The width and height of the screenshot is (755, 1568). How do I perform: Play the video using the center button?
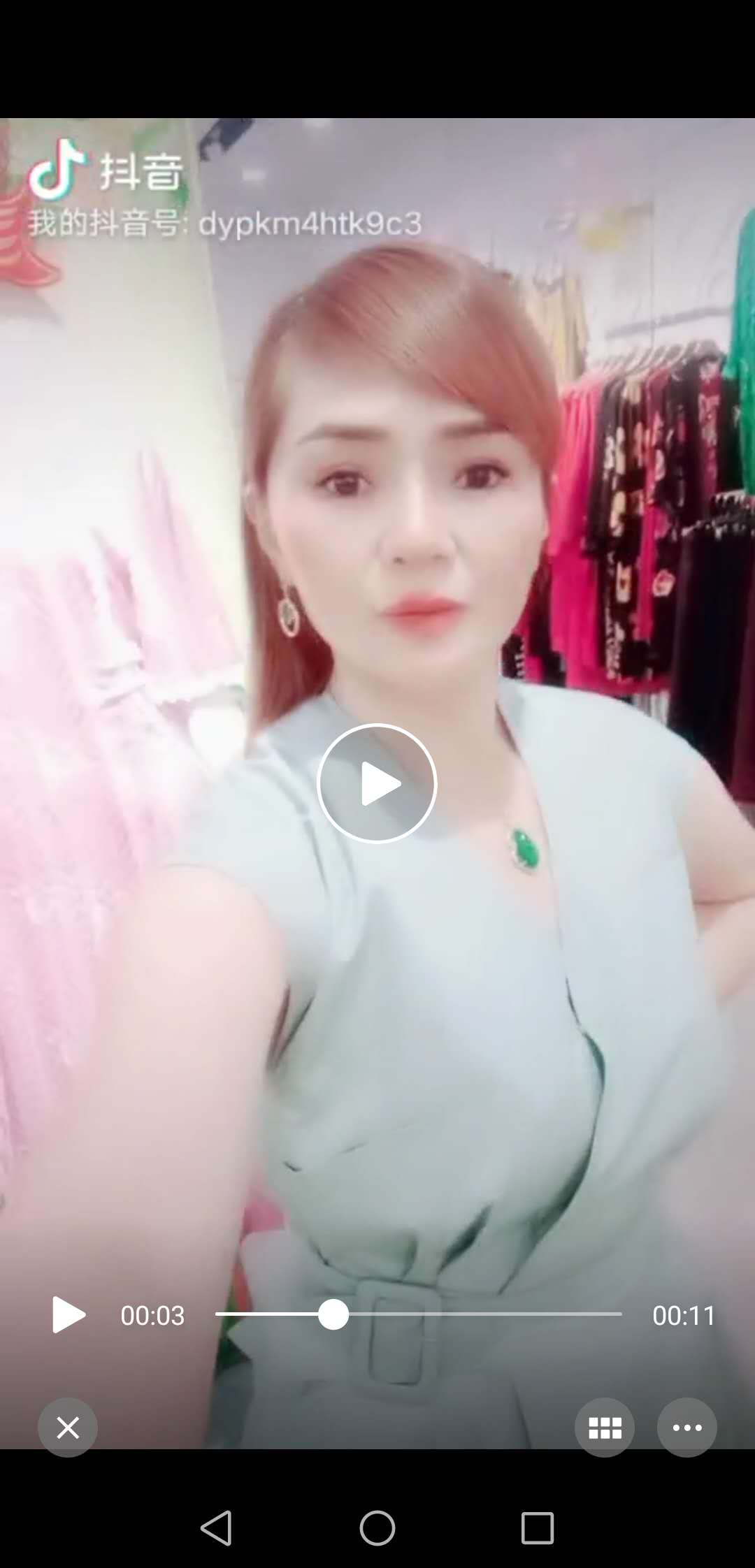pos(377,783)
